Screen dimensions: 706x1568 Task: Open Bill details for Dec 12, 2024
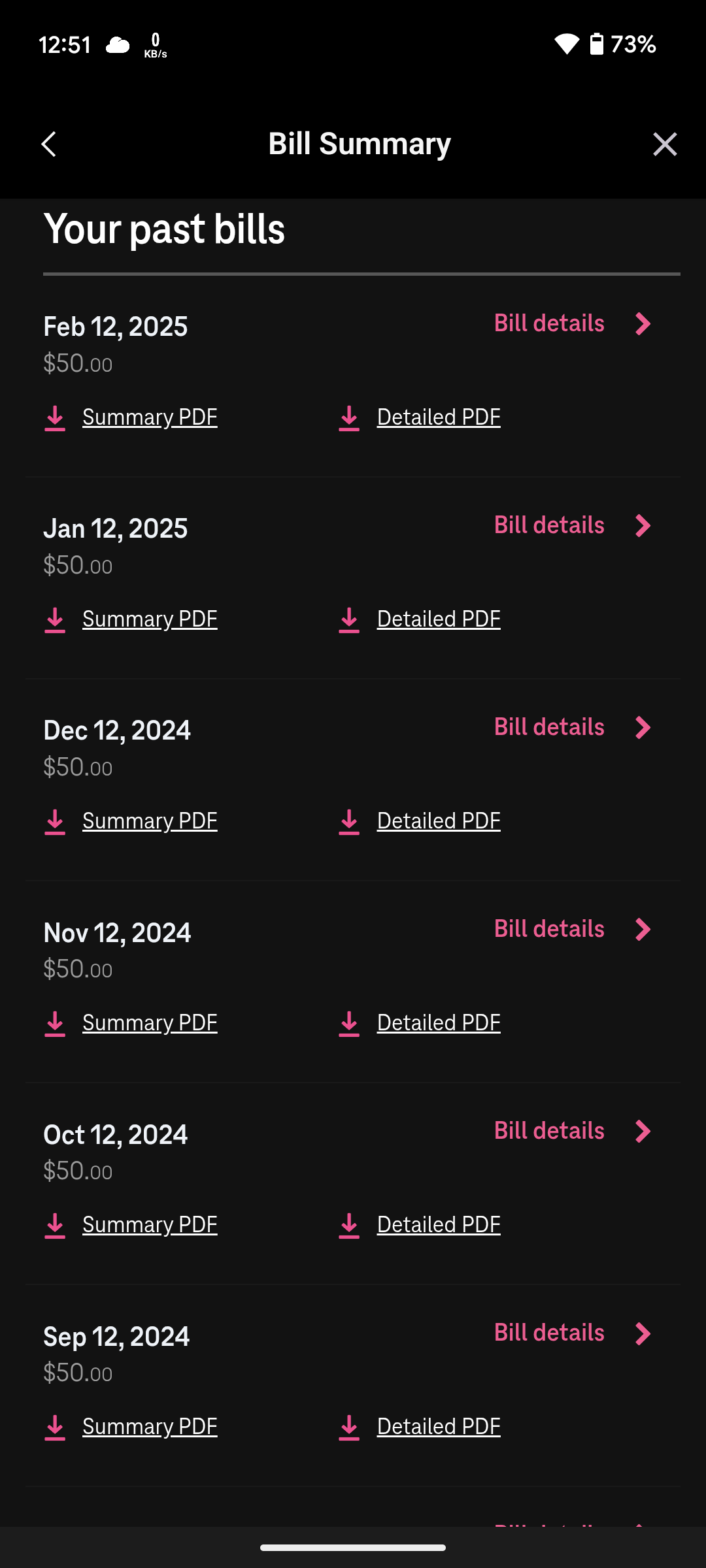(572, 727)
